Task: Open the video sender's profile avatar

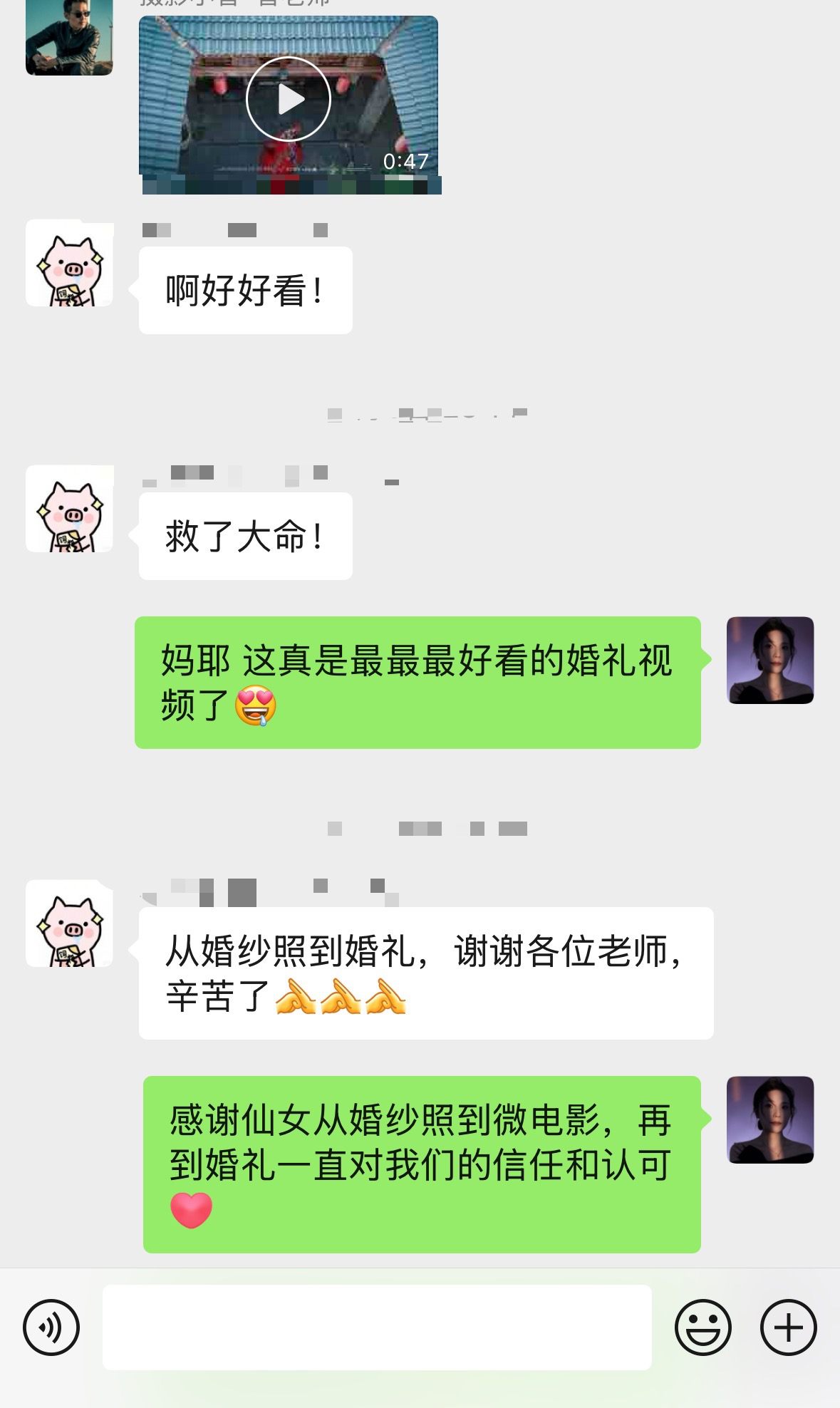Action: pos(69,36)
